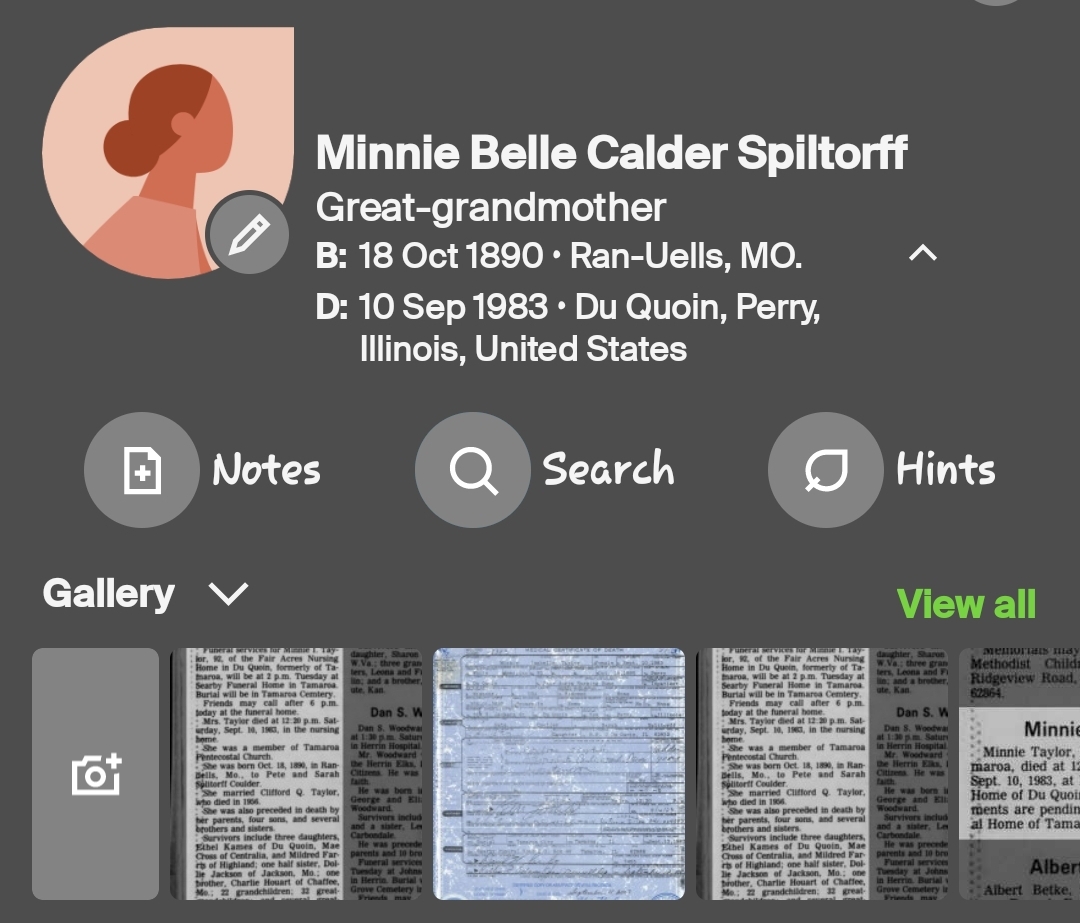Viewport: 1080px width, 923px height.
Task: Search records for Minnie Belle
Action: (x=472, y=470)
